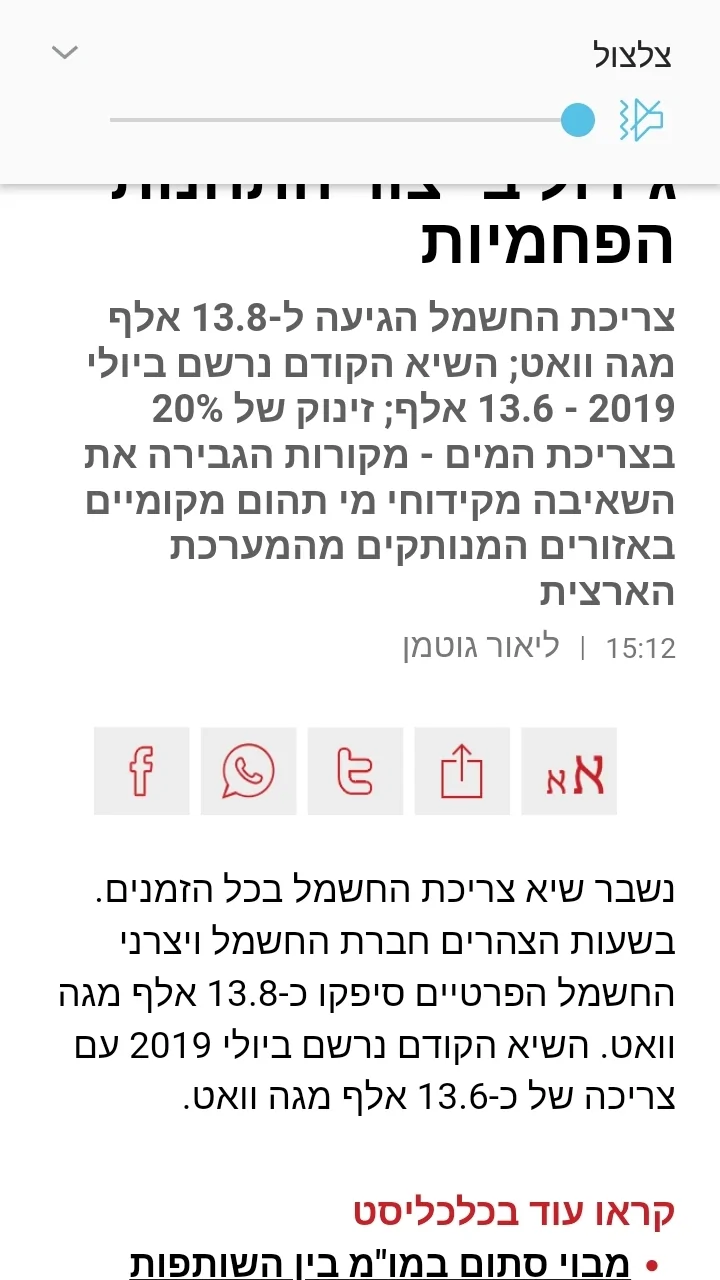Share the article on Twitter
The image size is (720, 1280).
click(x=355, y=771)
